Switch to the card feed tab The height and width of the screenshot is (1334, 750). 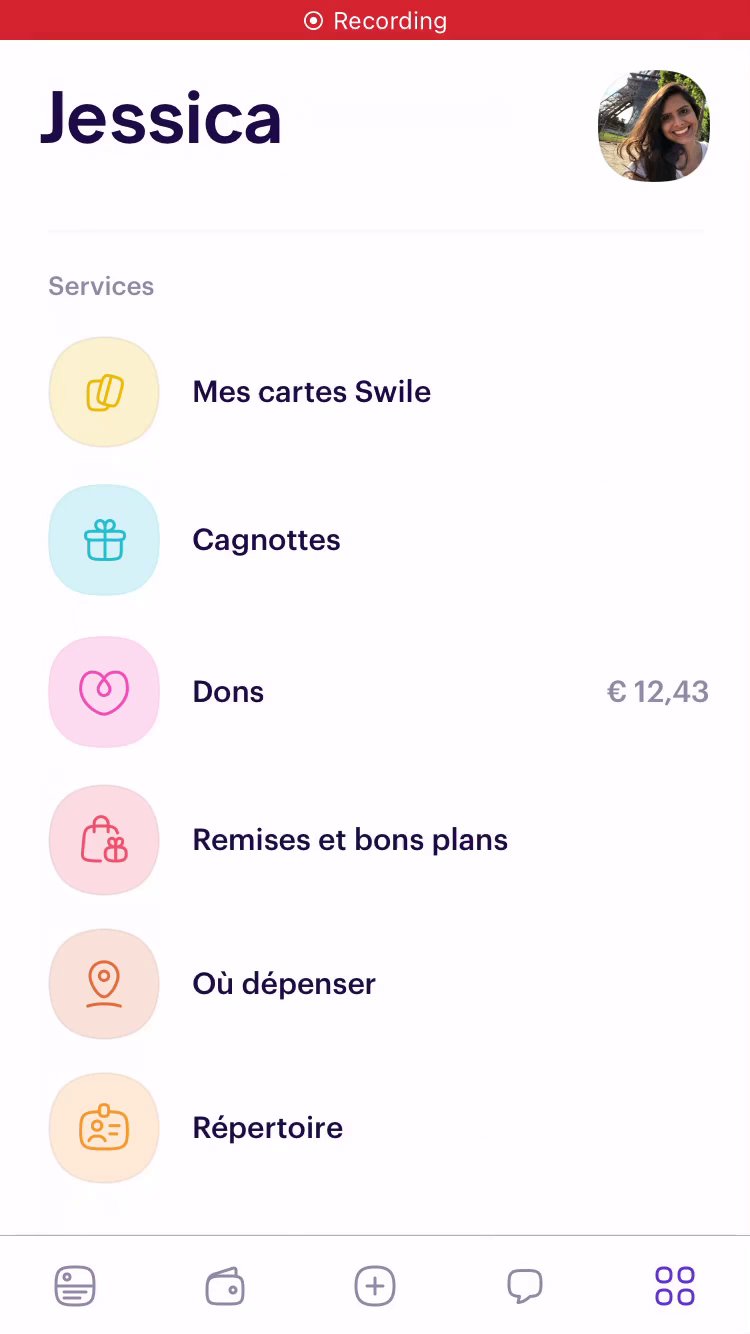[x=75, y=1285]
